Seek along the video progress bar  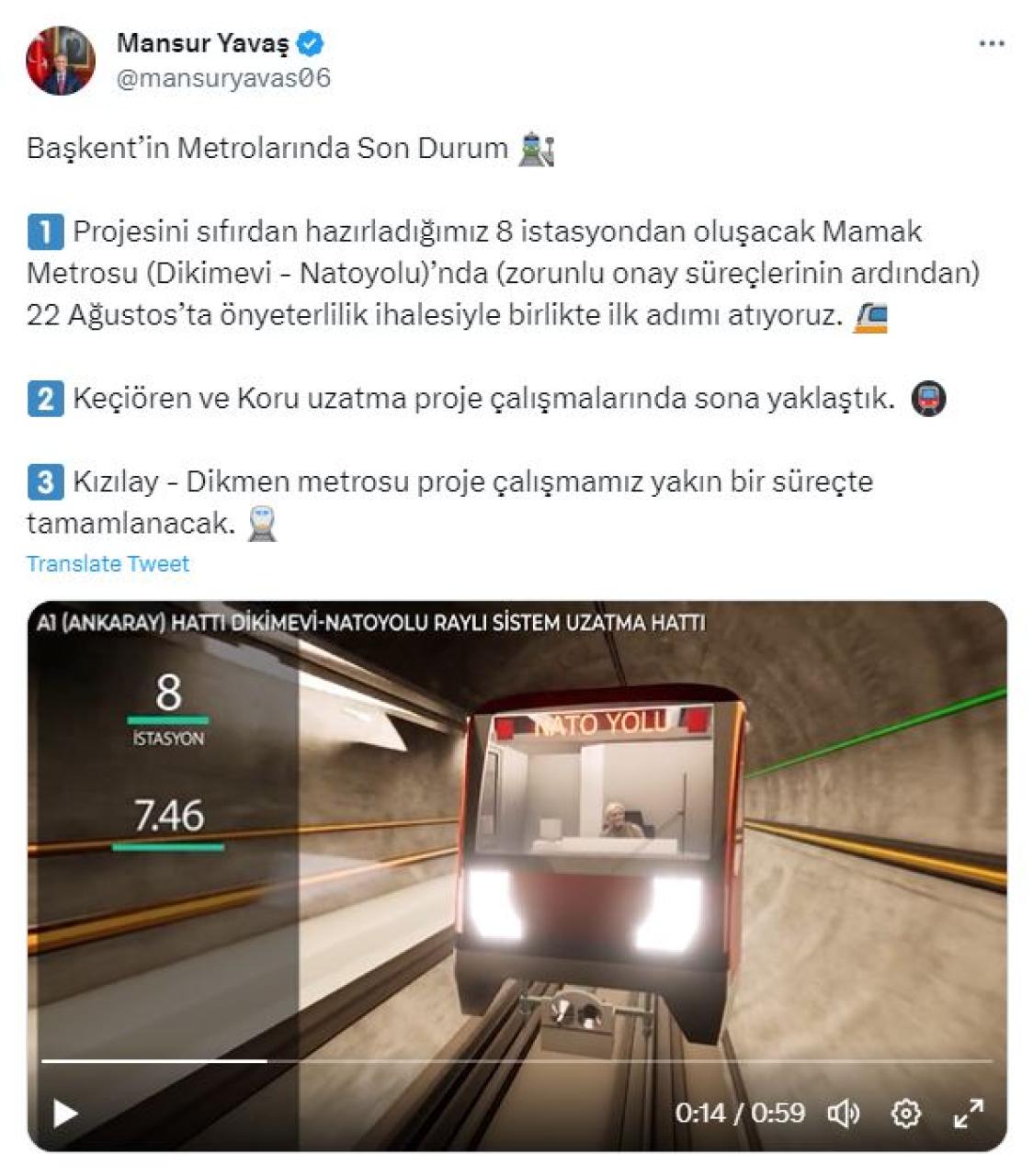tap(515, 1061)
